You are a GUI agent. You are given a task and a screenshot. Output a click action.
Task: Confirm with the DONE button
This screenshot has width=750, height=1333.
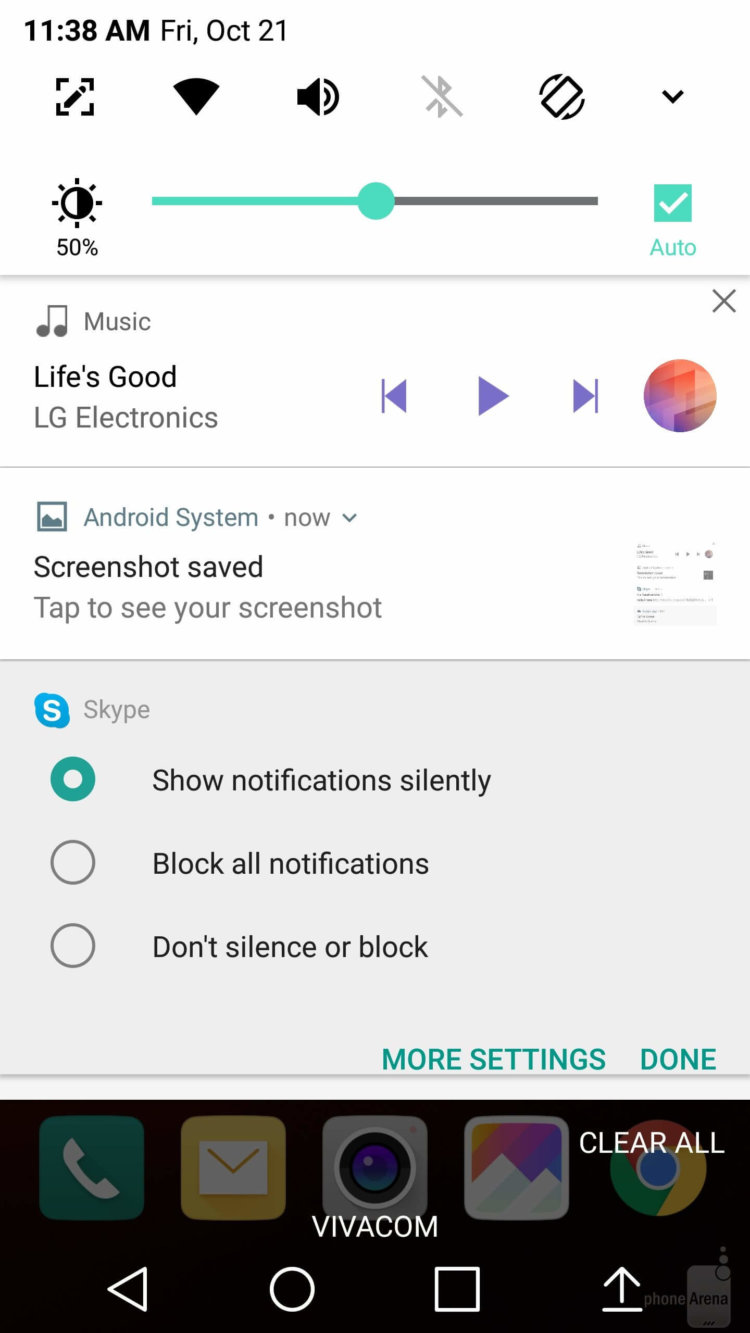[x=678, y=1059]
